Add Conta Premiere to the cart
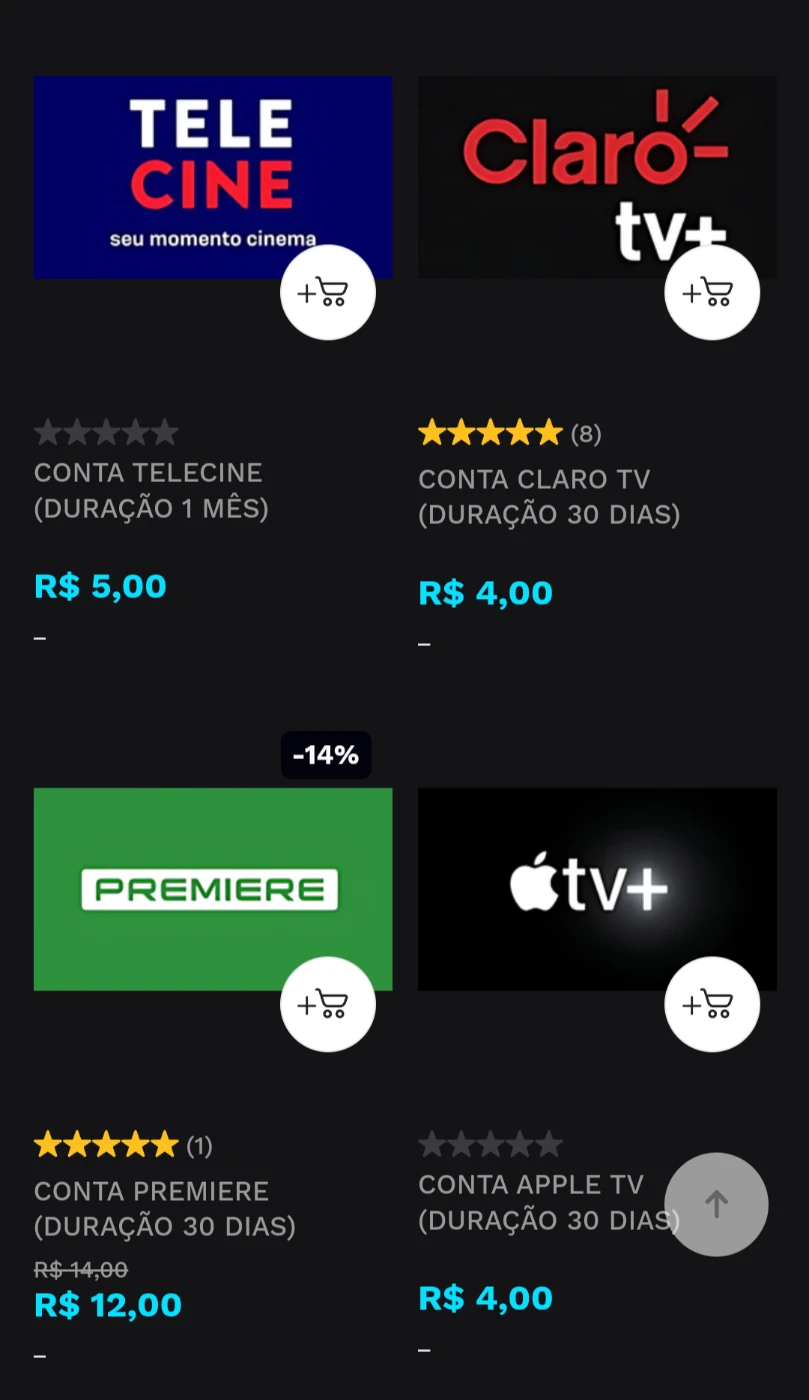809x1400 pixels. [x=327, y=1004]
